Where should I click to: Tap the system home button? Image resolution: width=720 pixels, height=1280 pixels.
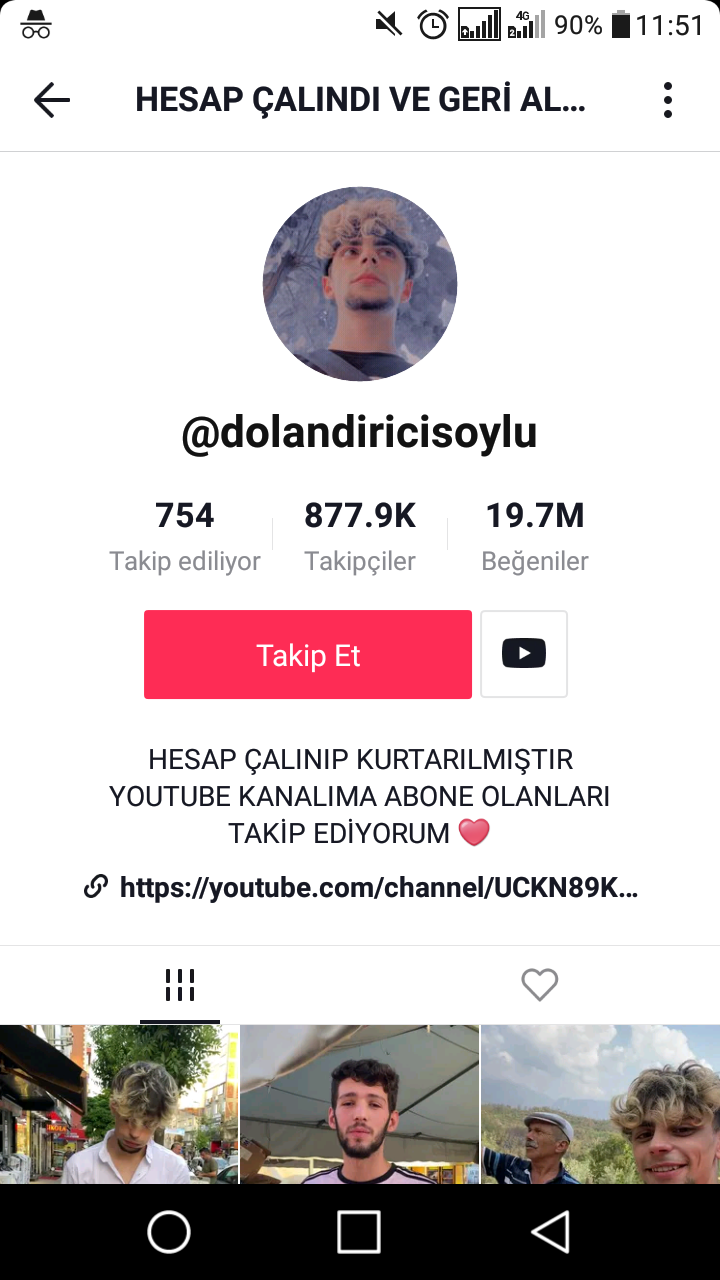[x=169, y=1232]
